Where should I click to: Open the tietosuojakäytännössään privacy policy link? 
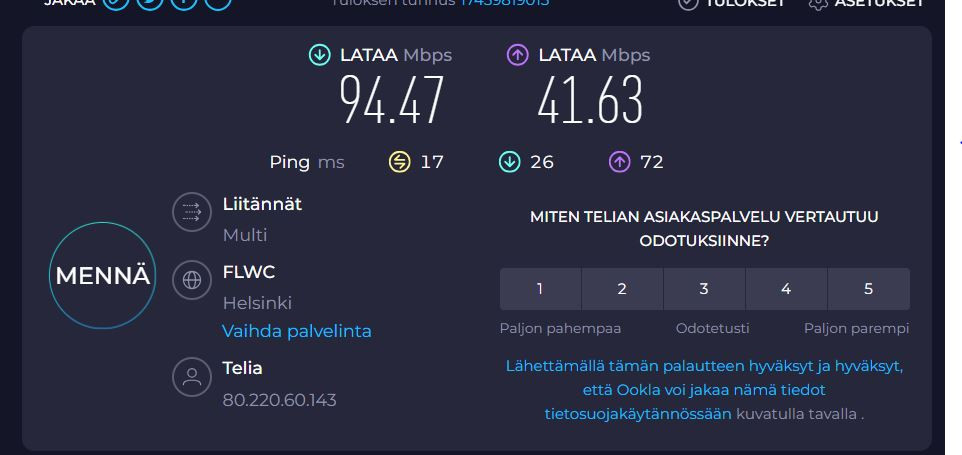pyautogui.click(x=638, y=413)
